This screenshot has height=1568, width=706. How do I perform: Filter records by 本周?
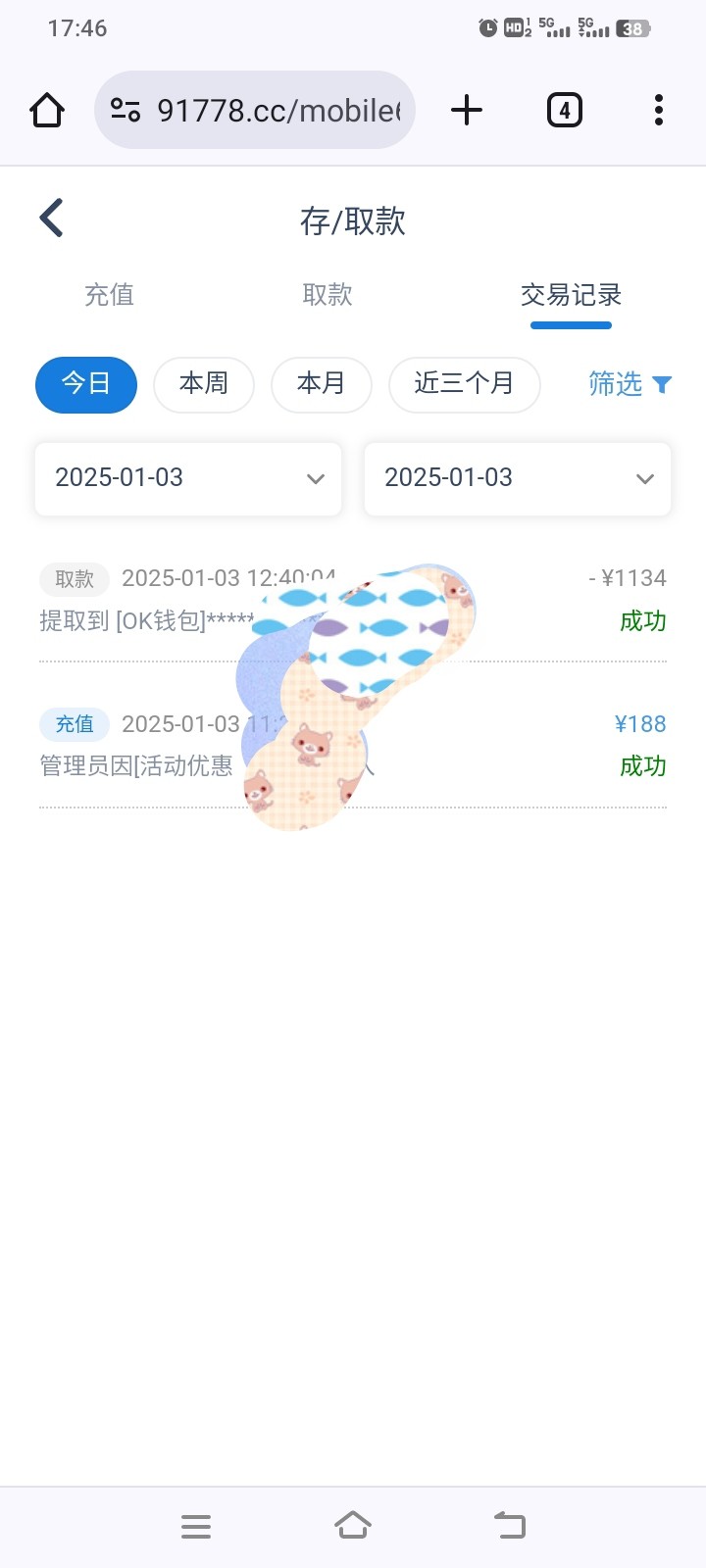click(204, 384)
